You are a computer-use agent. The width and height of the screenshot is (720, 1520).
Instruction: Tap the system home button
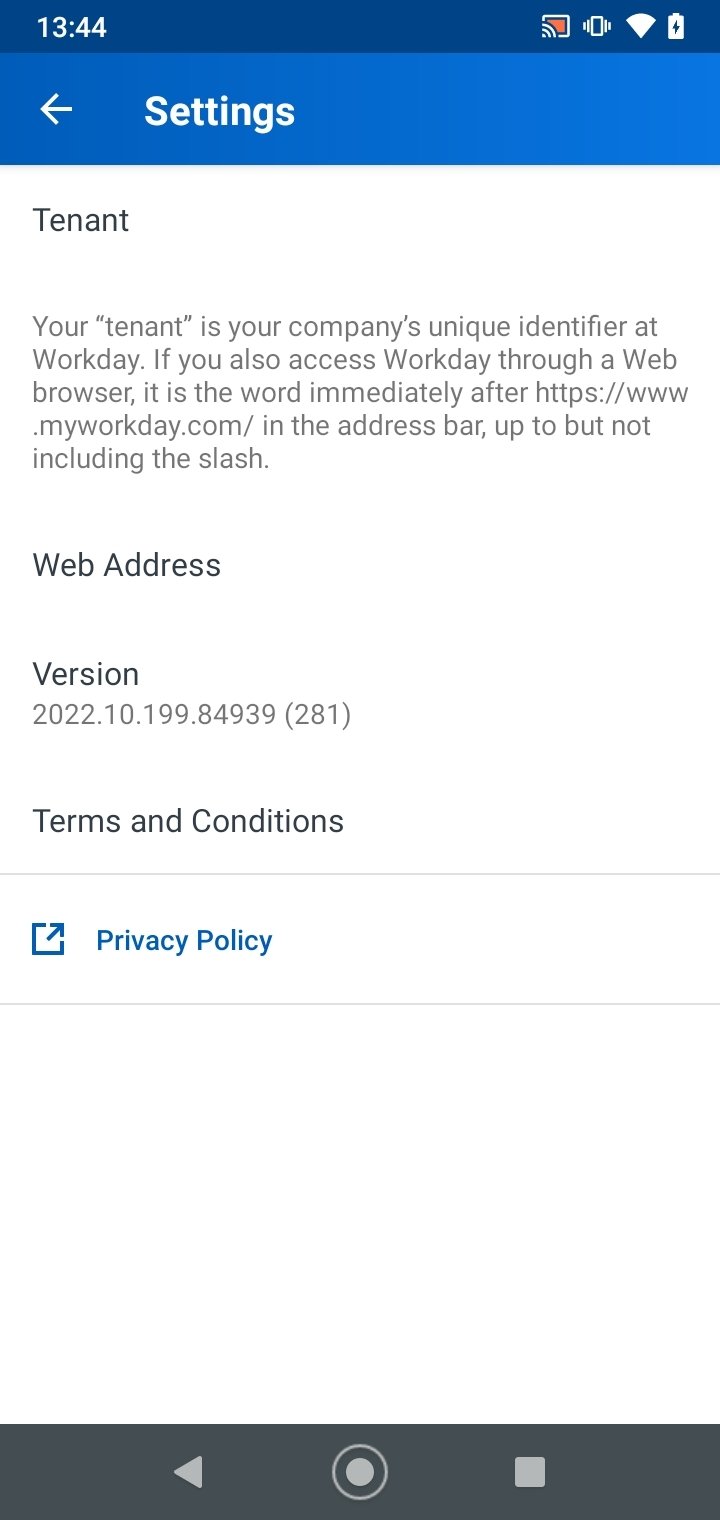point(360,1472)
